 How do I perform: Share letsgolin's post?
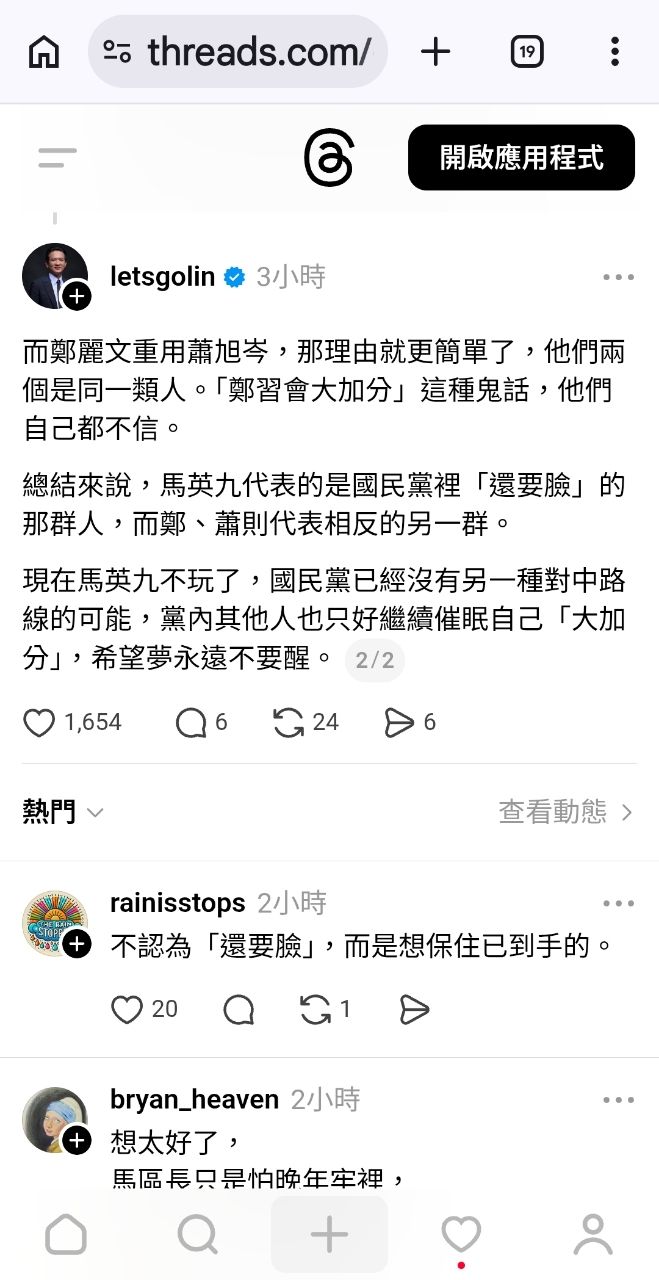[399, 722]
